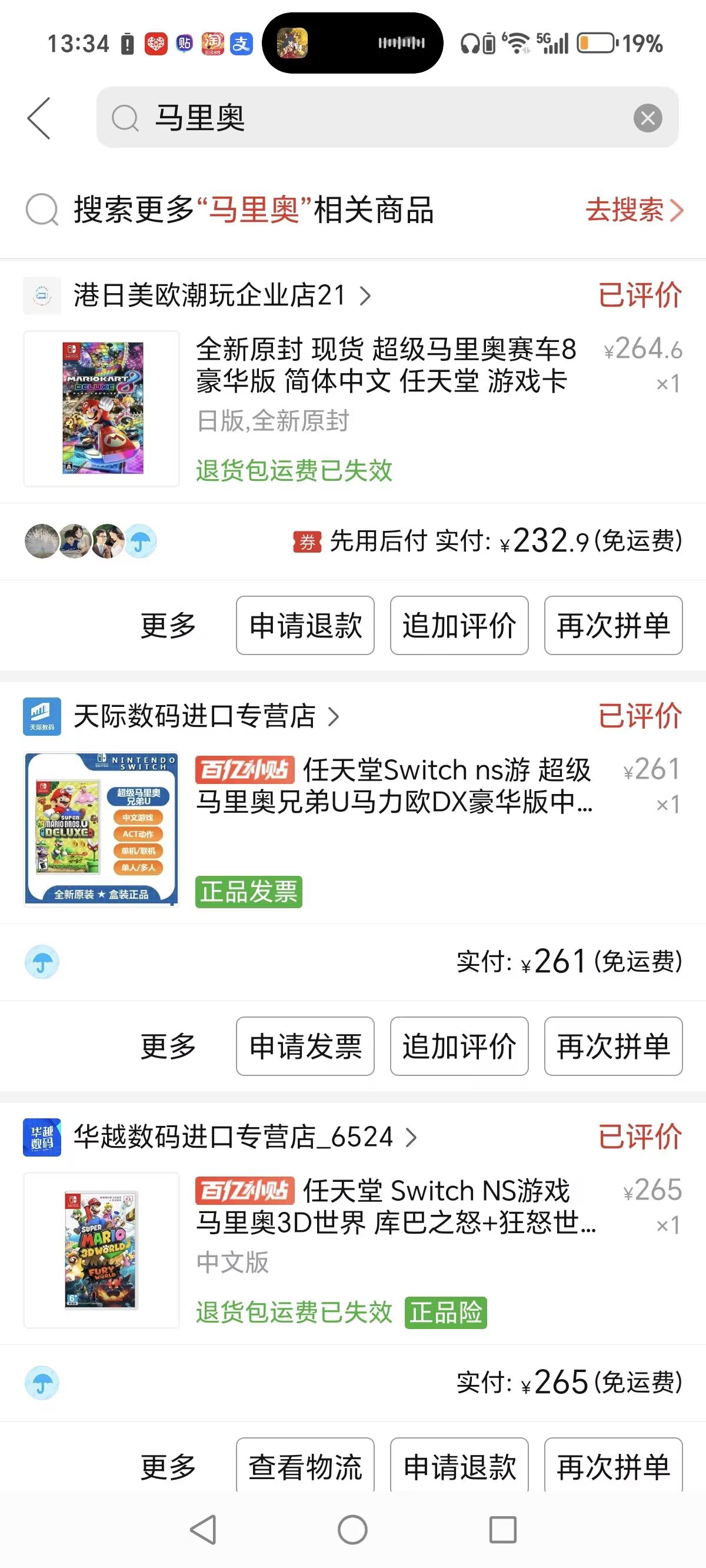706x1568 pixels.
Task: Tap 再次拼单 for the 马里奥赛车8 order
Action: (613, 625)
